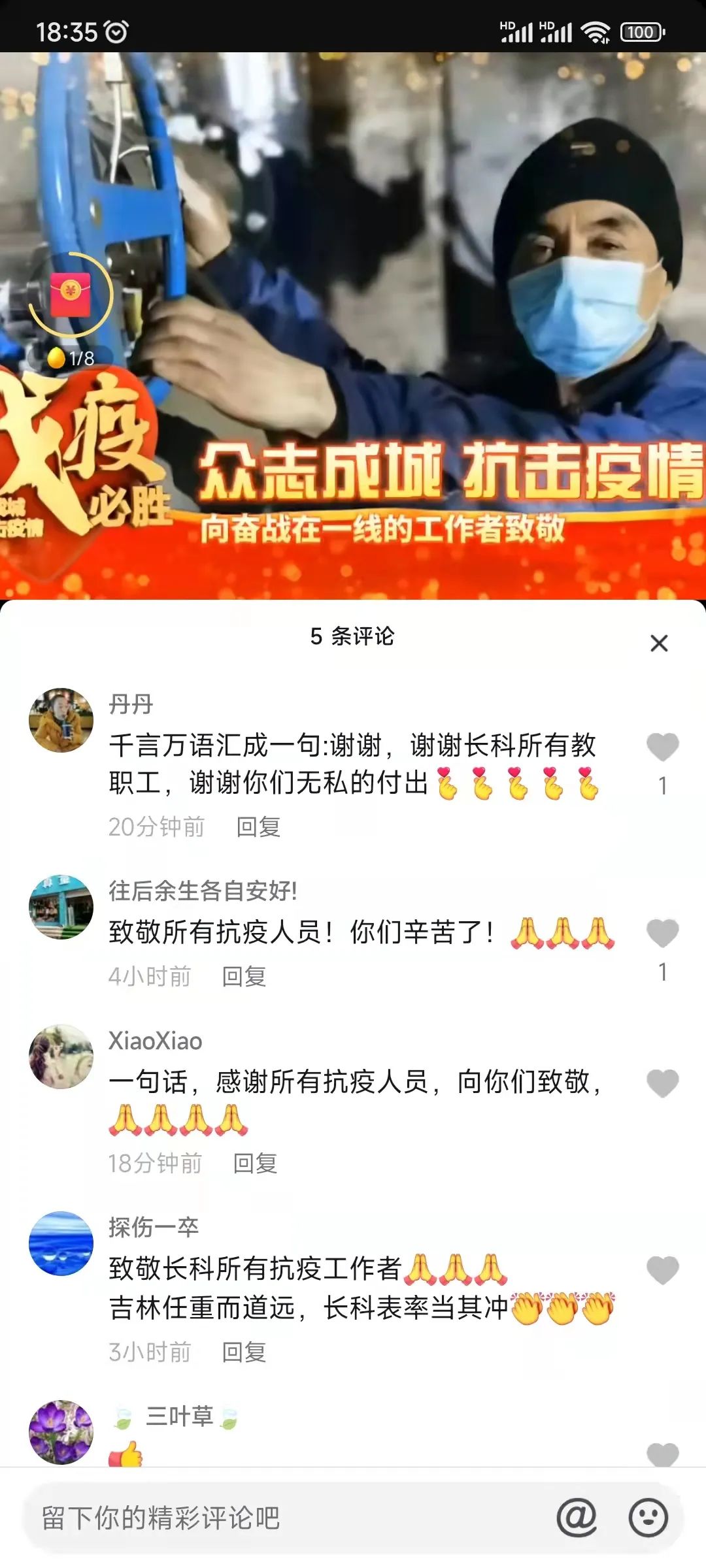Reply to 丹丹's comment
The image size is (706, 1568).
(x=258, y=827)
